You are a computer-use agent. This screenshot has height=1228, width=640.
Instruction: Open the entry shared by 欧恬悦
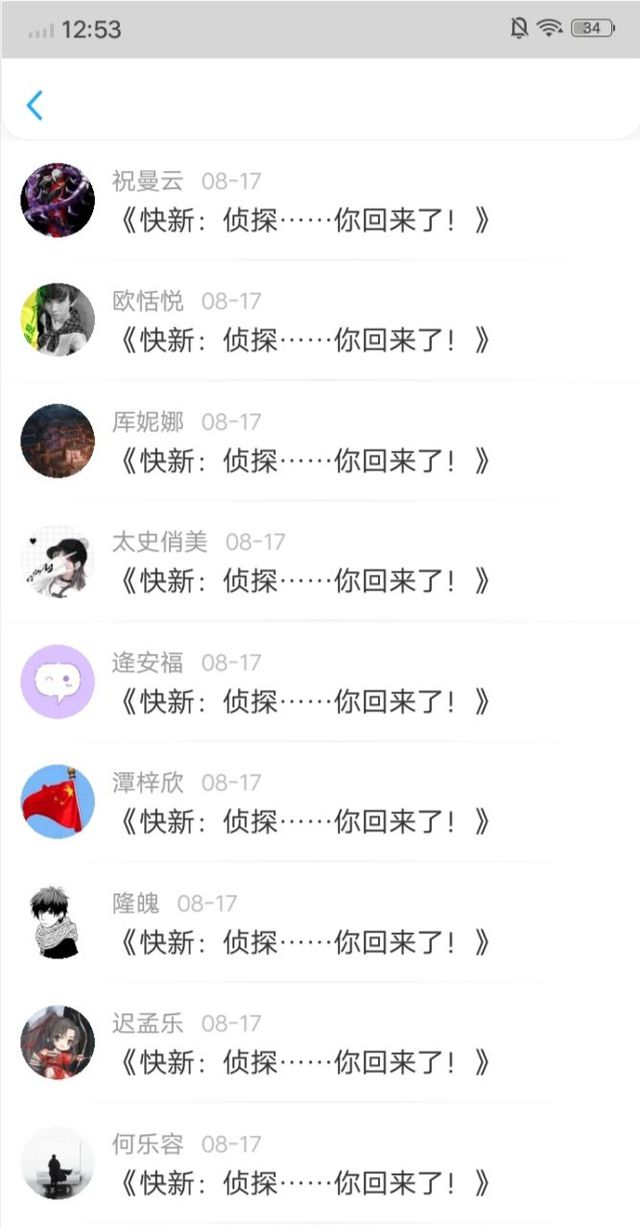(x=304, y=340)
